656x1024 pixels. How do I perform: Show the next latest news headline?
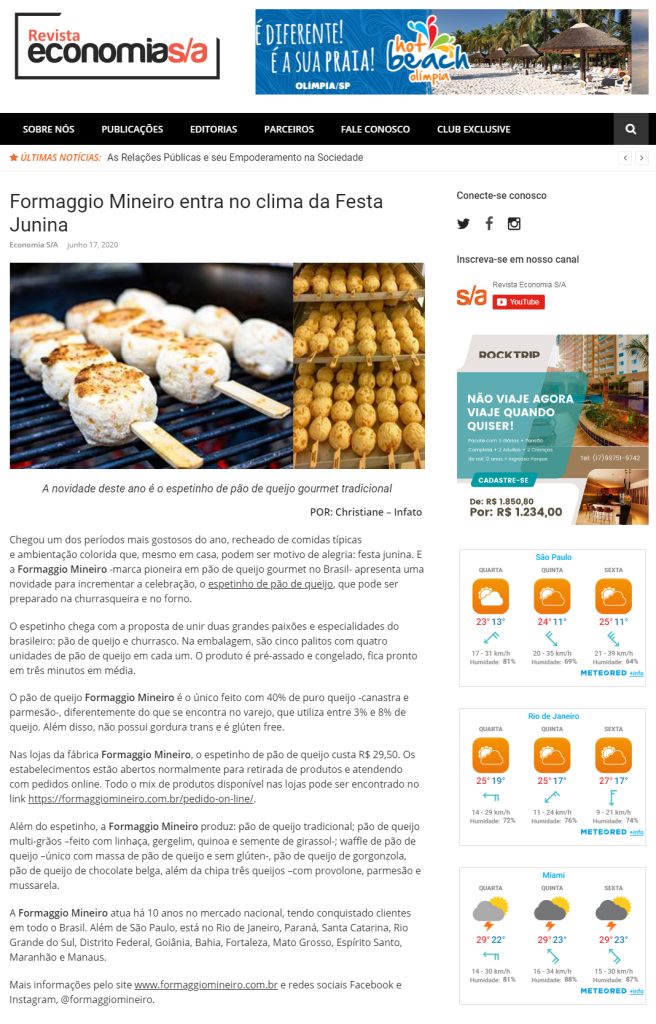click(x=642, y=157)
